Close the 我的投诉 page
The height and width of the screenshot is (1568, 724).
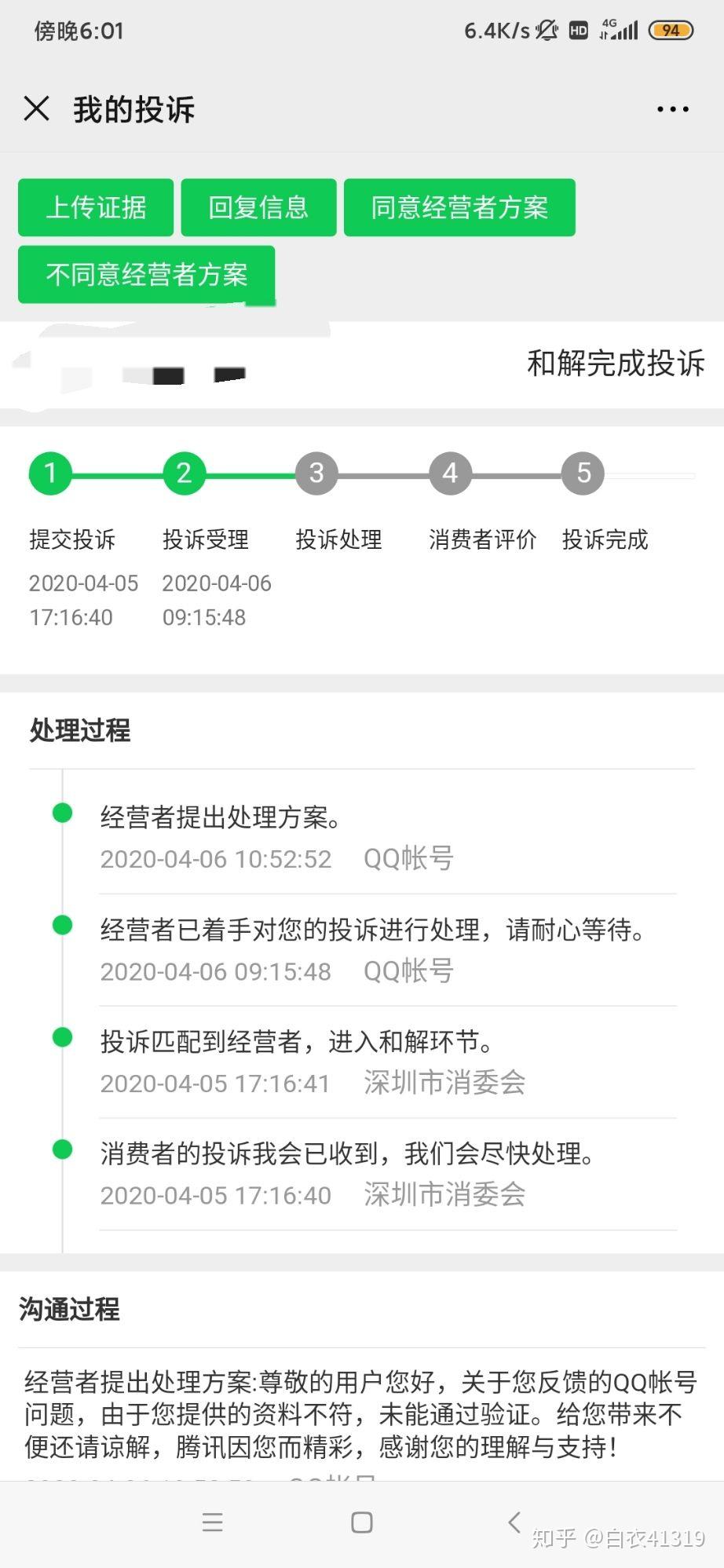point(36,108)
